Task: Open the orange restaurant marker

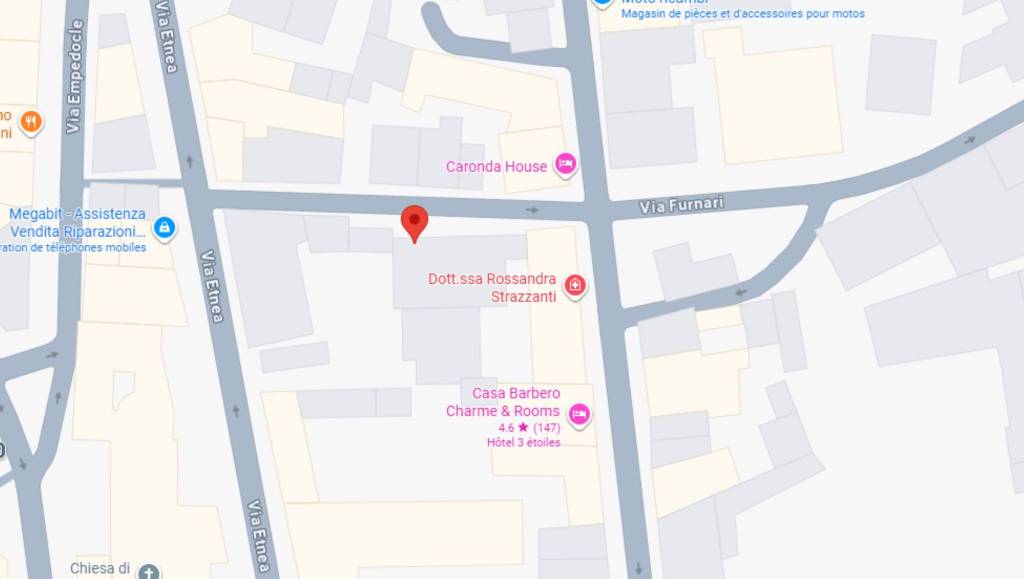Action: point(31,123)
